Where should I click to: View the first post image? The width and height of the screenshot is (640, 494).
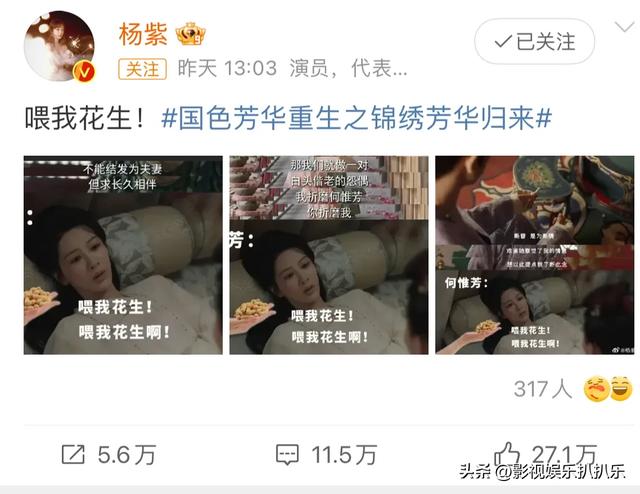click(x=123, y=254)
